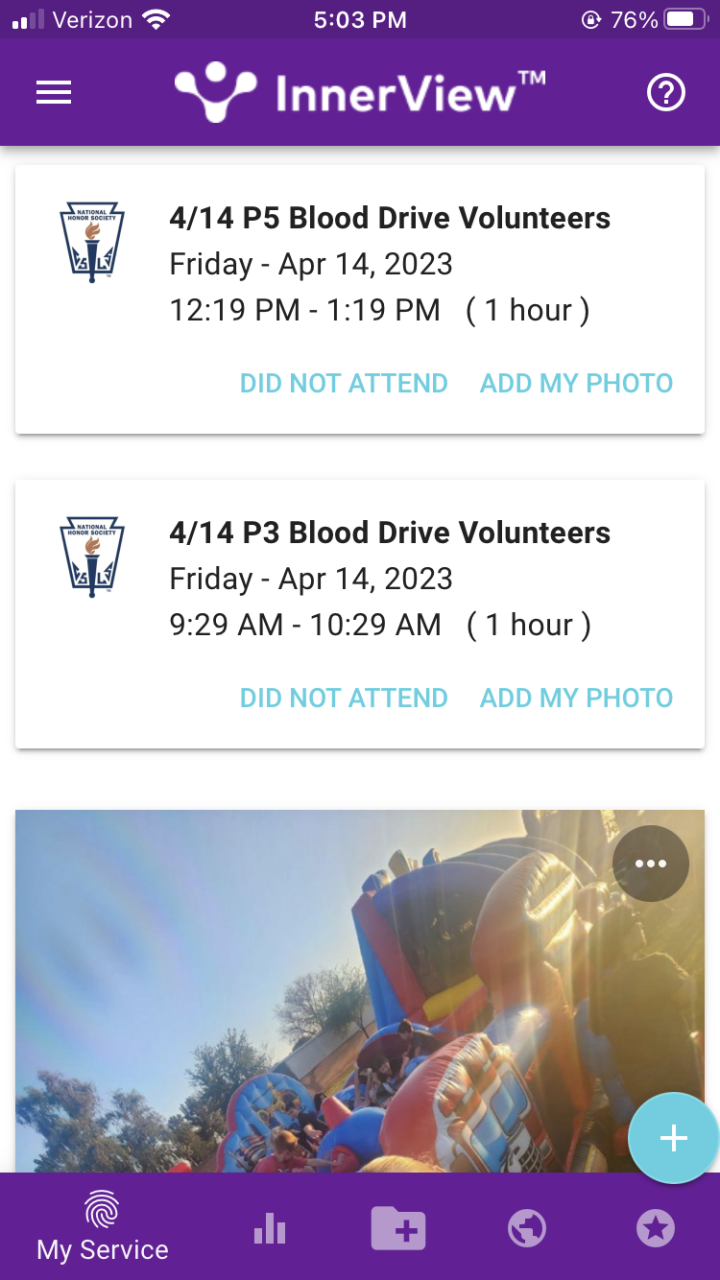This screenshot has height=1280, width=720.
Task: Open the folder with plus tab
Action: click(398, 1227)
